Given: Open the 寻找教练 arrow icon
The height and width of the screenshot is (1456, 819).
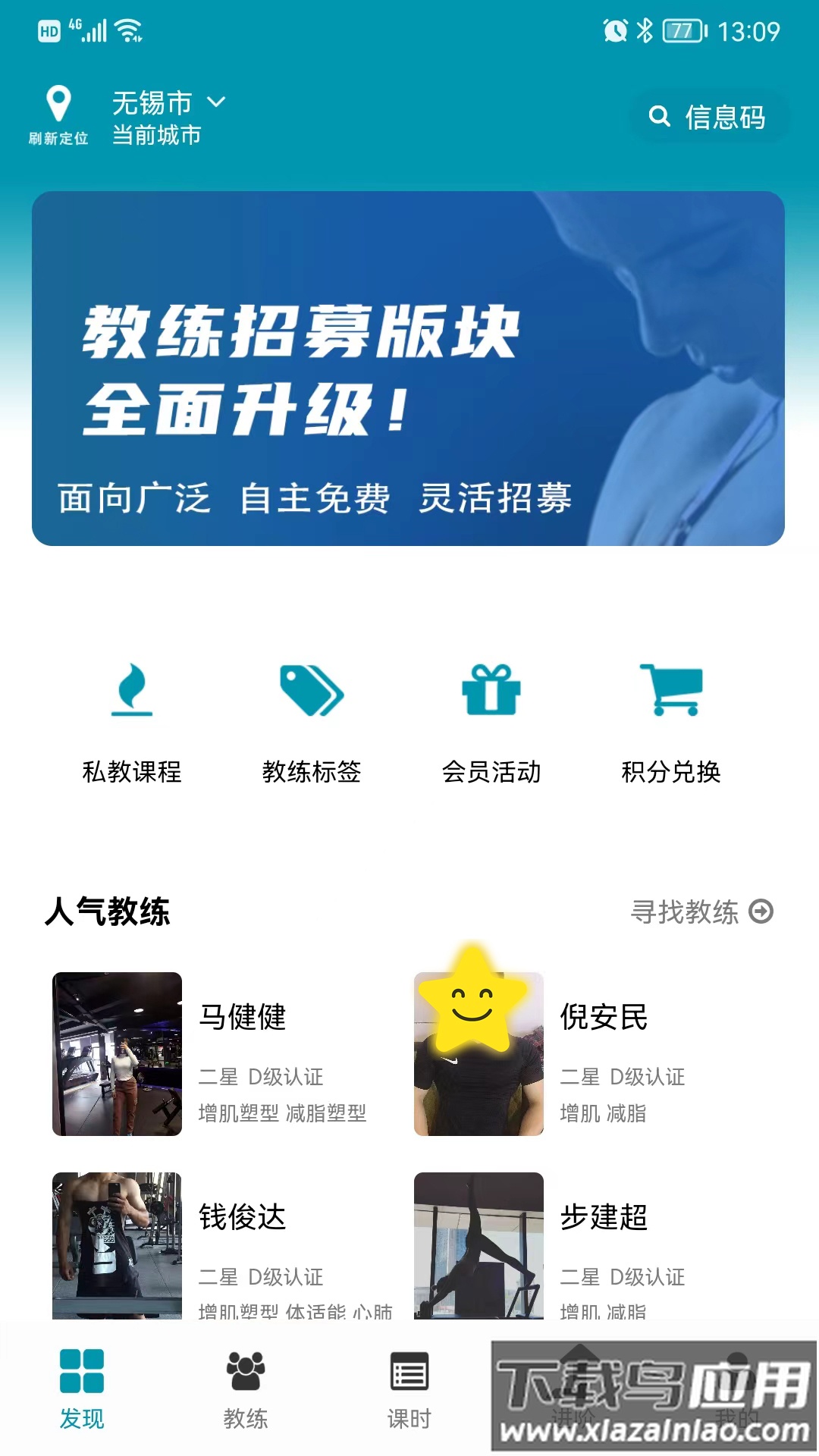Looking at the screenshot, I should point(761,911).
